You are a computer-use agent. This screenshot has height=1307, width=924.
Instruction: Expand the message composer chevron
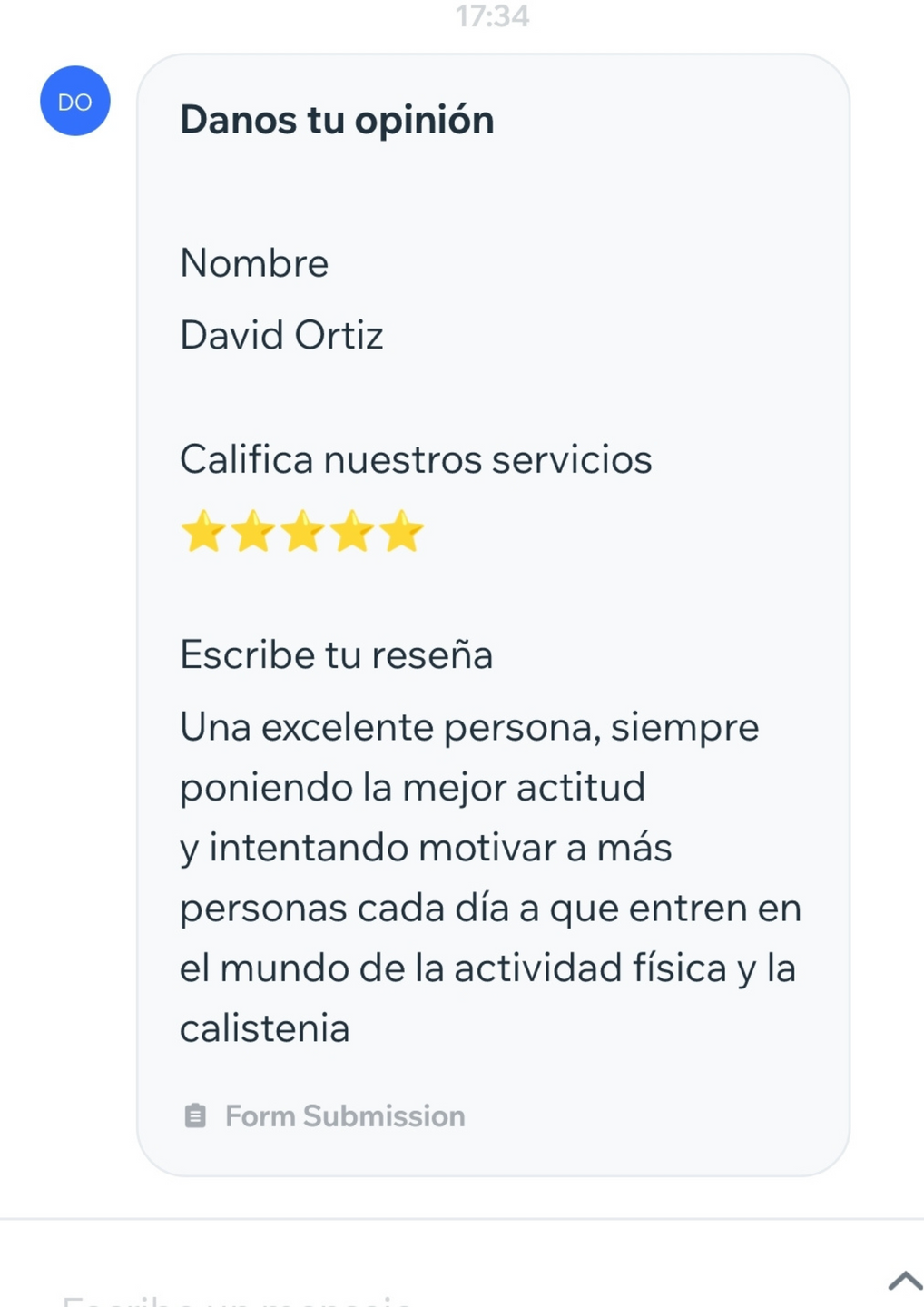tap(904, 1281)
